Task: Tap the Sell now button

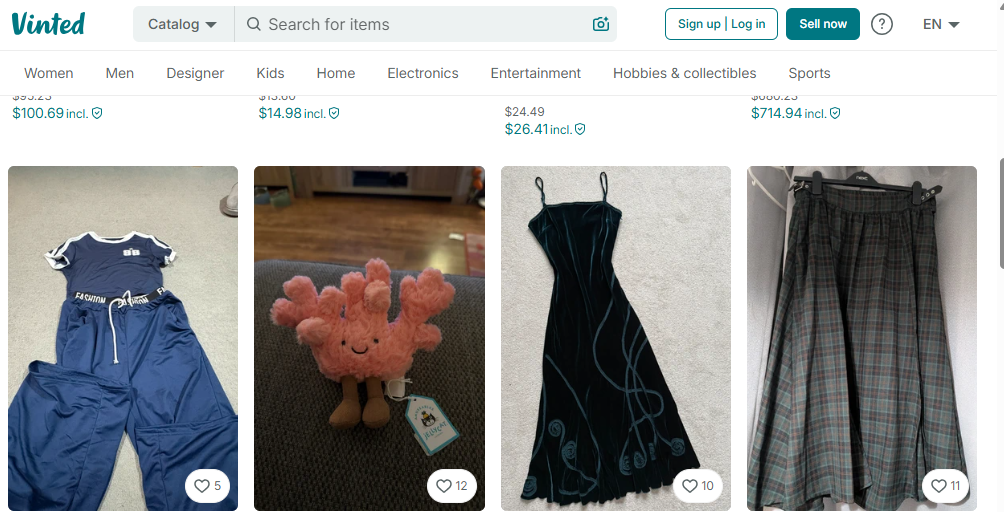Action: (x=823, y=24)
